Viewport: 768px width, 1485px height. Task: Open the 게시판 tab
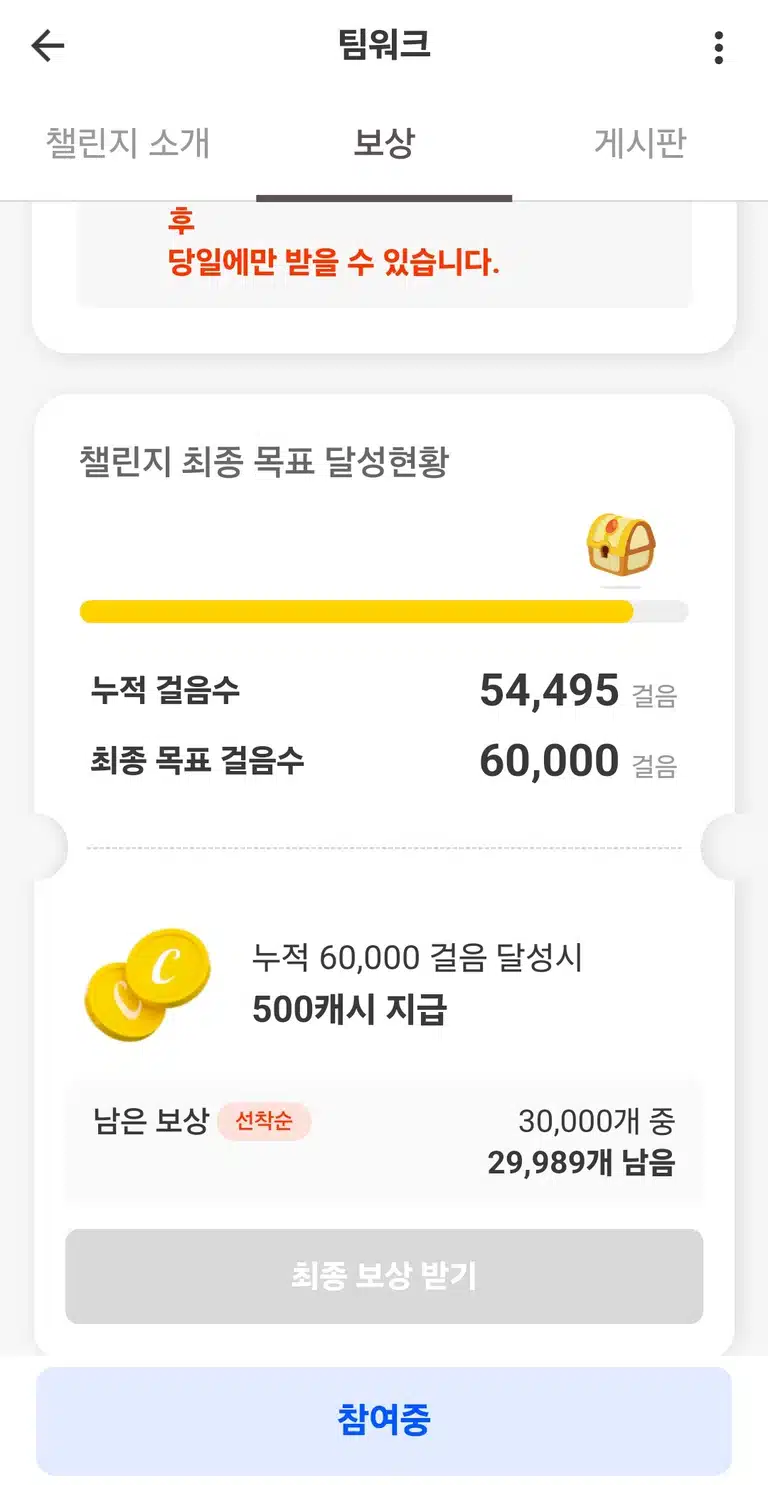640,143
